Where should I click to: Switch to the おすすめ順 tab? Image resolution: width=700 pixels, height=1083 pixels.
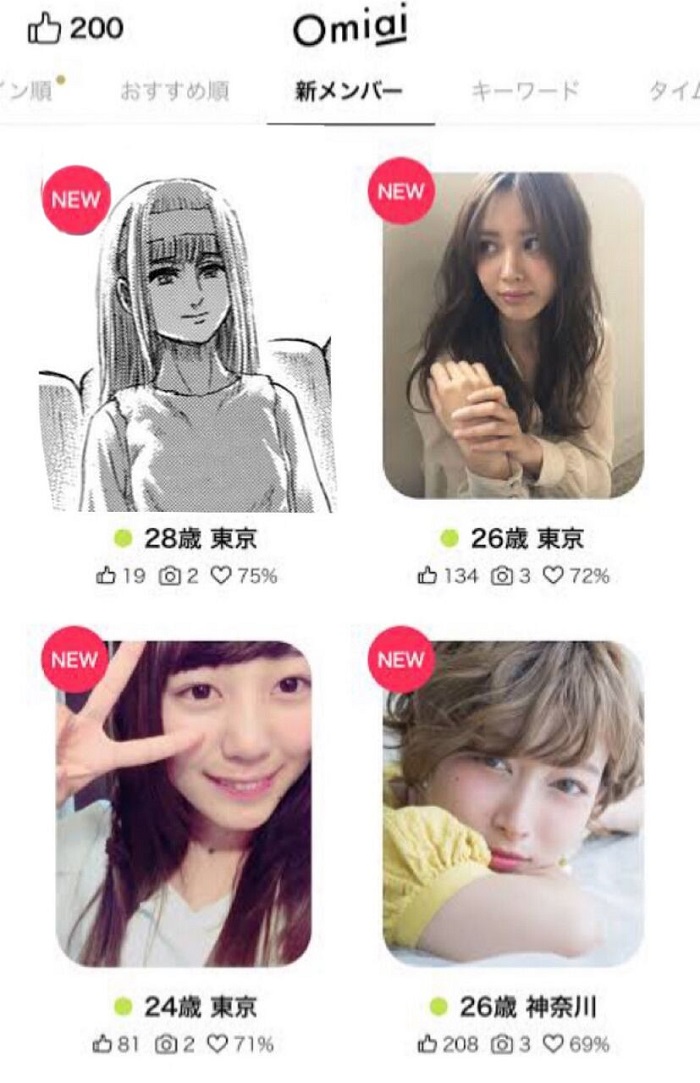click(x=174, y=92)
